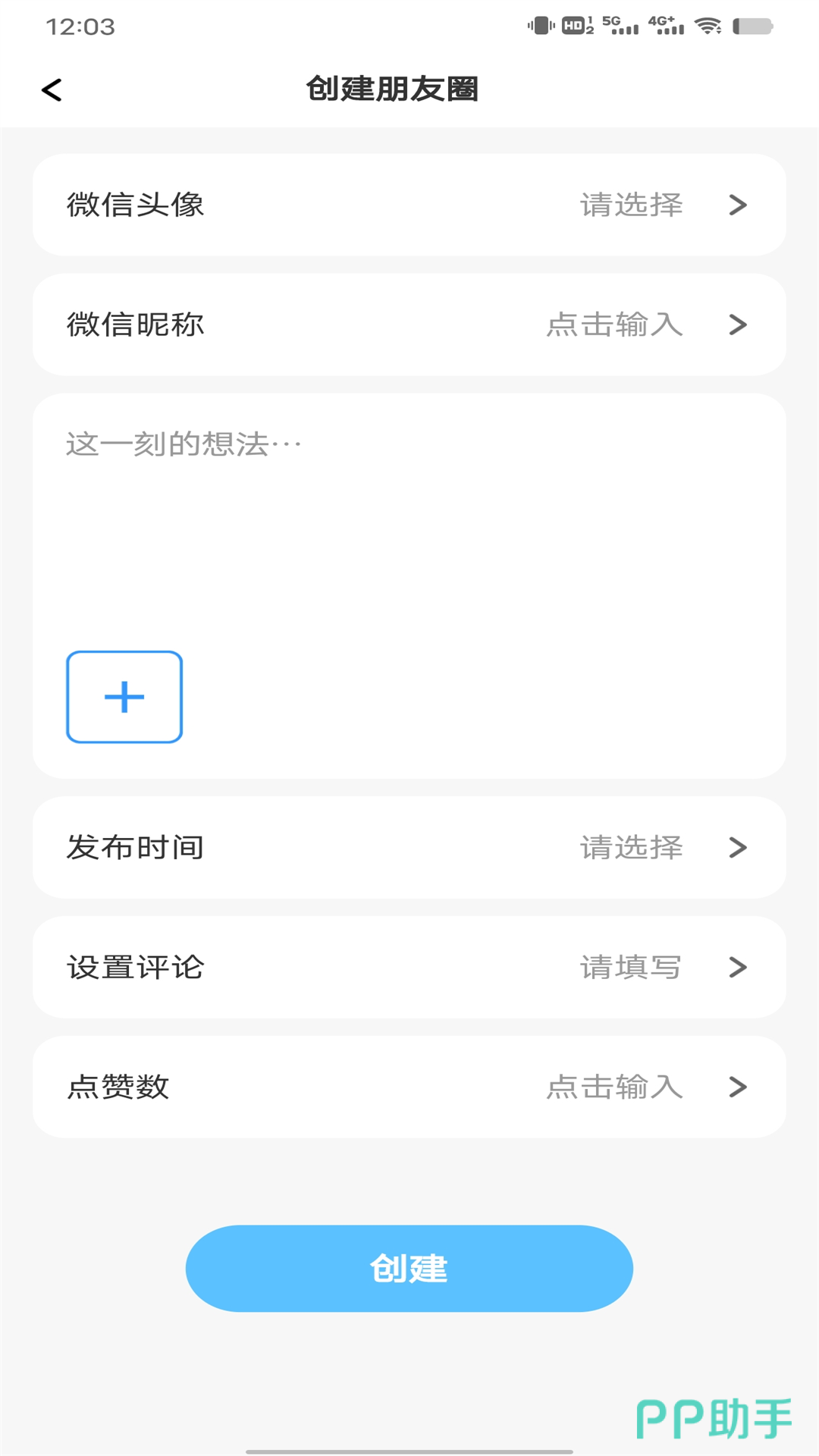Add a photo with the plus button
819x1456 pixels.
pyautogui.click(x=124, y=697)
